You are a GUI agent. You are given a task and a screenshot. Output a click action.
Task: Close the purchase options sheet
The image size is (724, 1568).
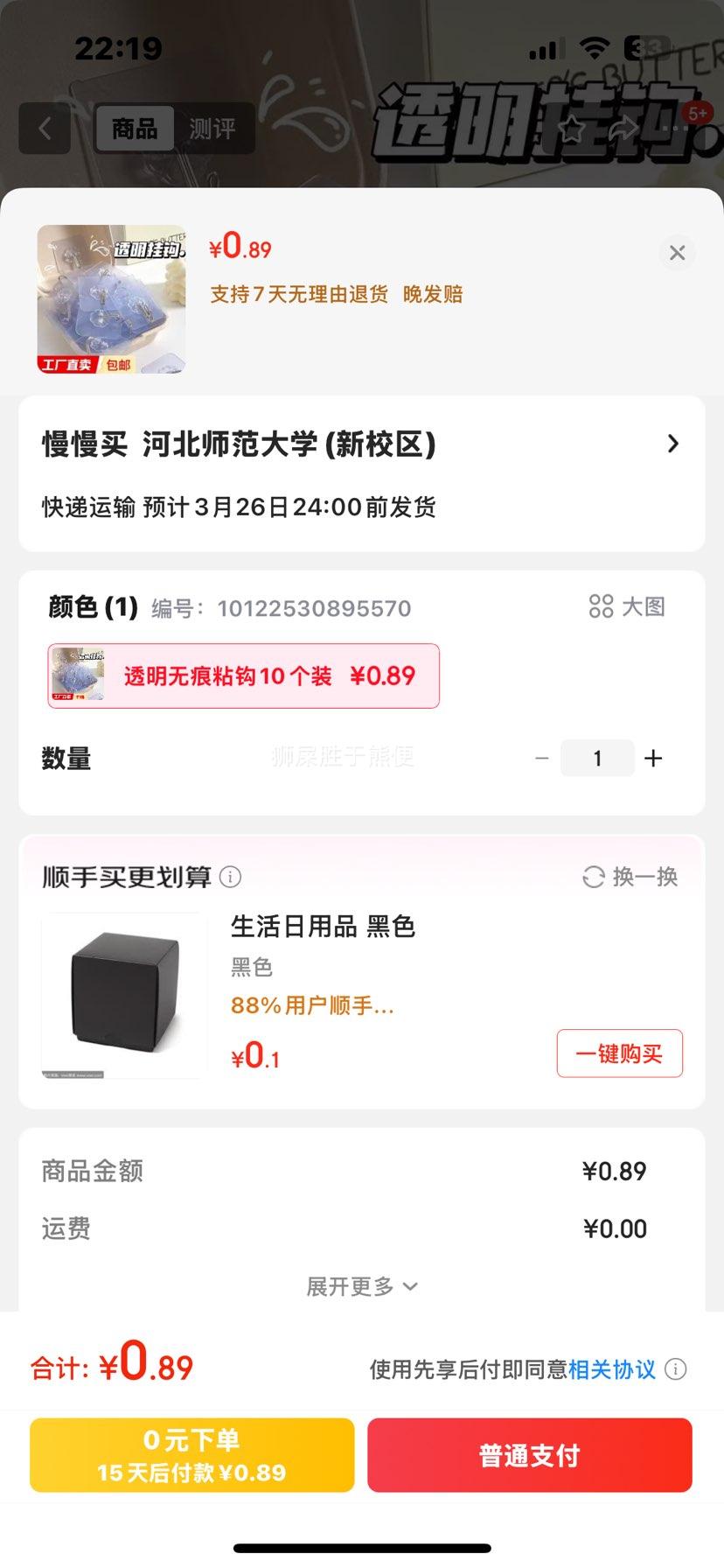(x=677, y=253)
